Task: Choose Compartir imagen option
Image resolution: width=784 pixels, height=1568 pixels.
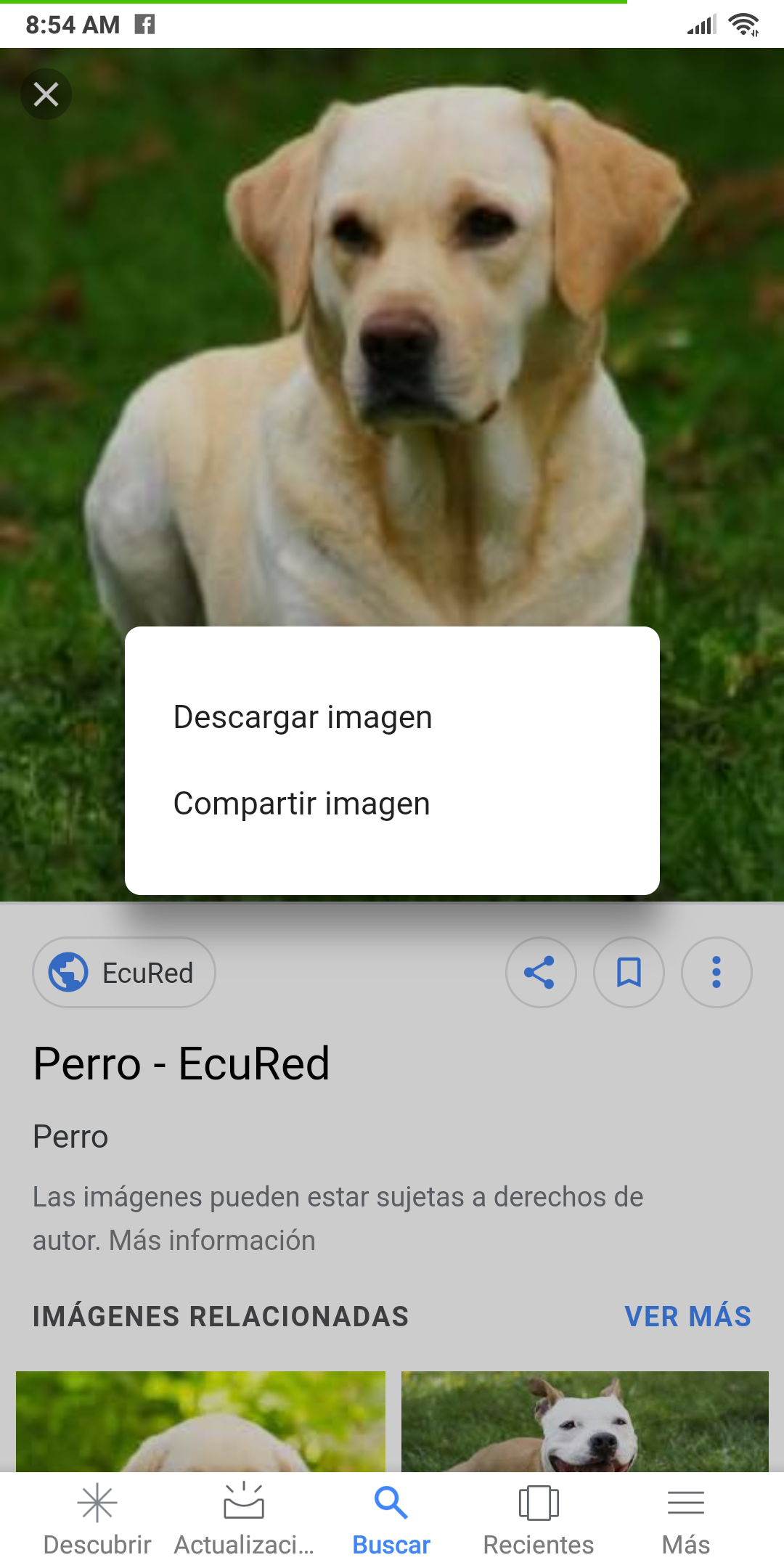Action: point(302,804)
